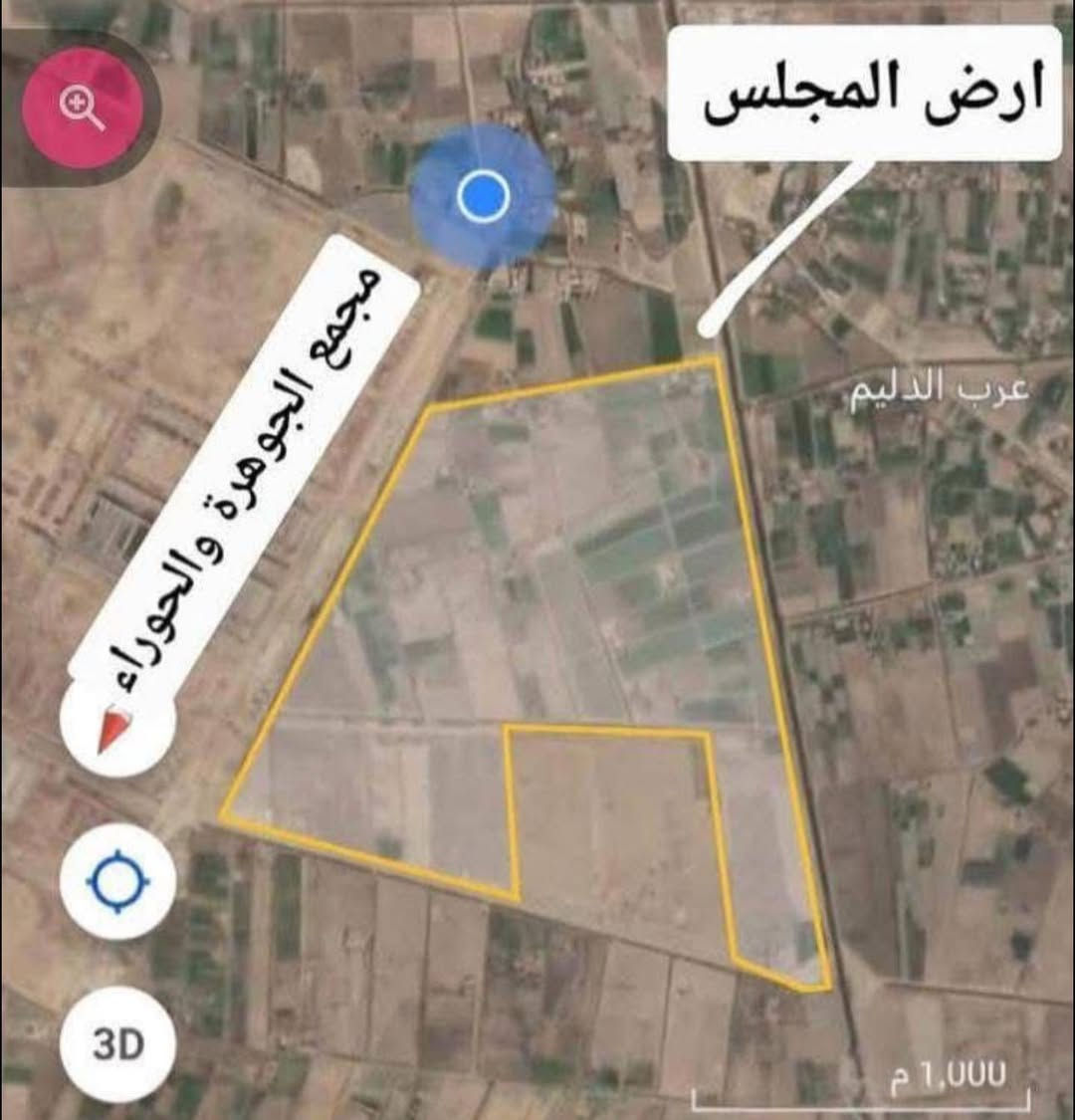Tap the pink magnifier zoom button

[x=83, y=107]
